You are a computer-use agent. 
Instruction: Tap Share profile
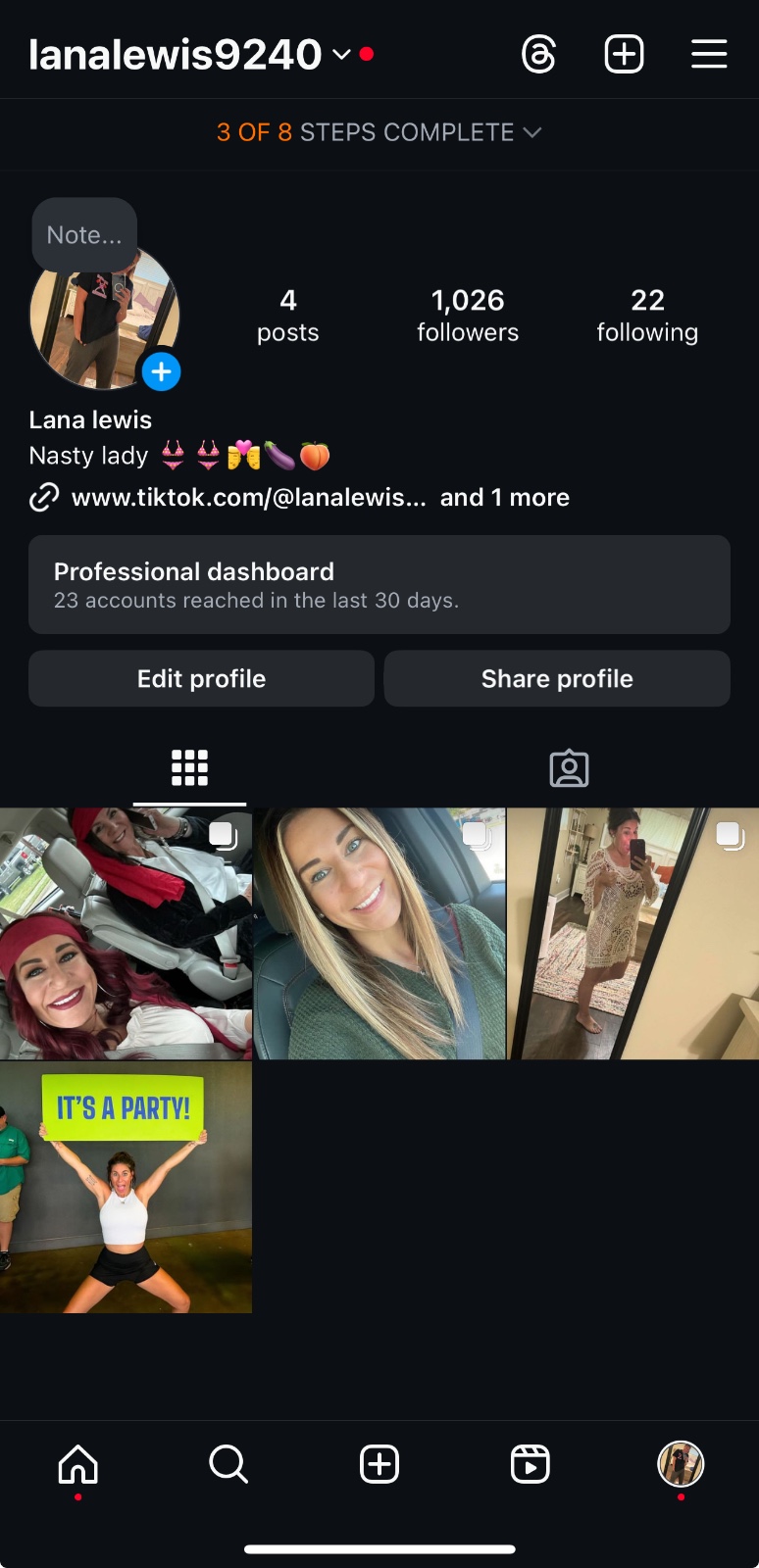557,678
